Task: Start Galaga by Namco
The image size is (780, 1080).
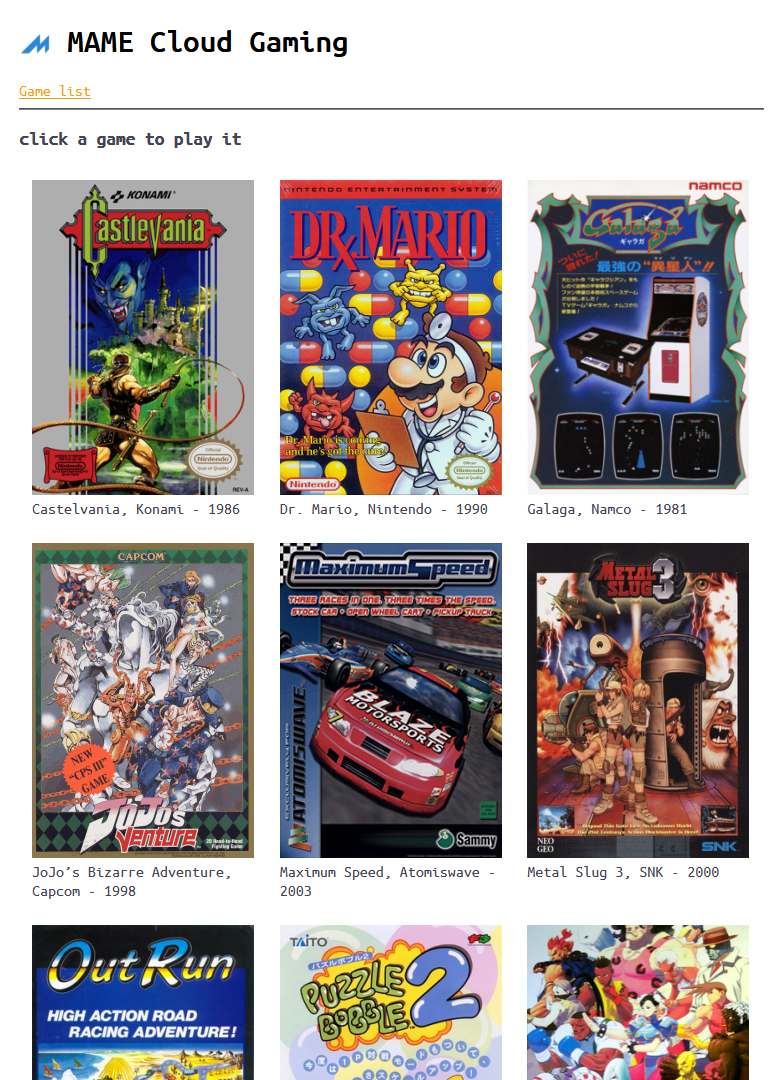Action: click(x=638, y=337)
